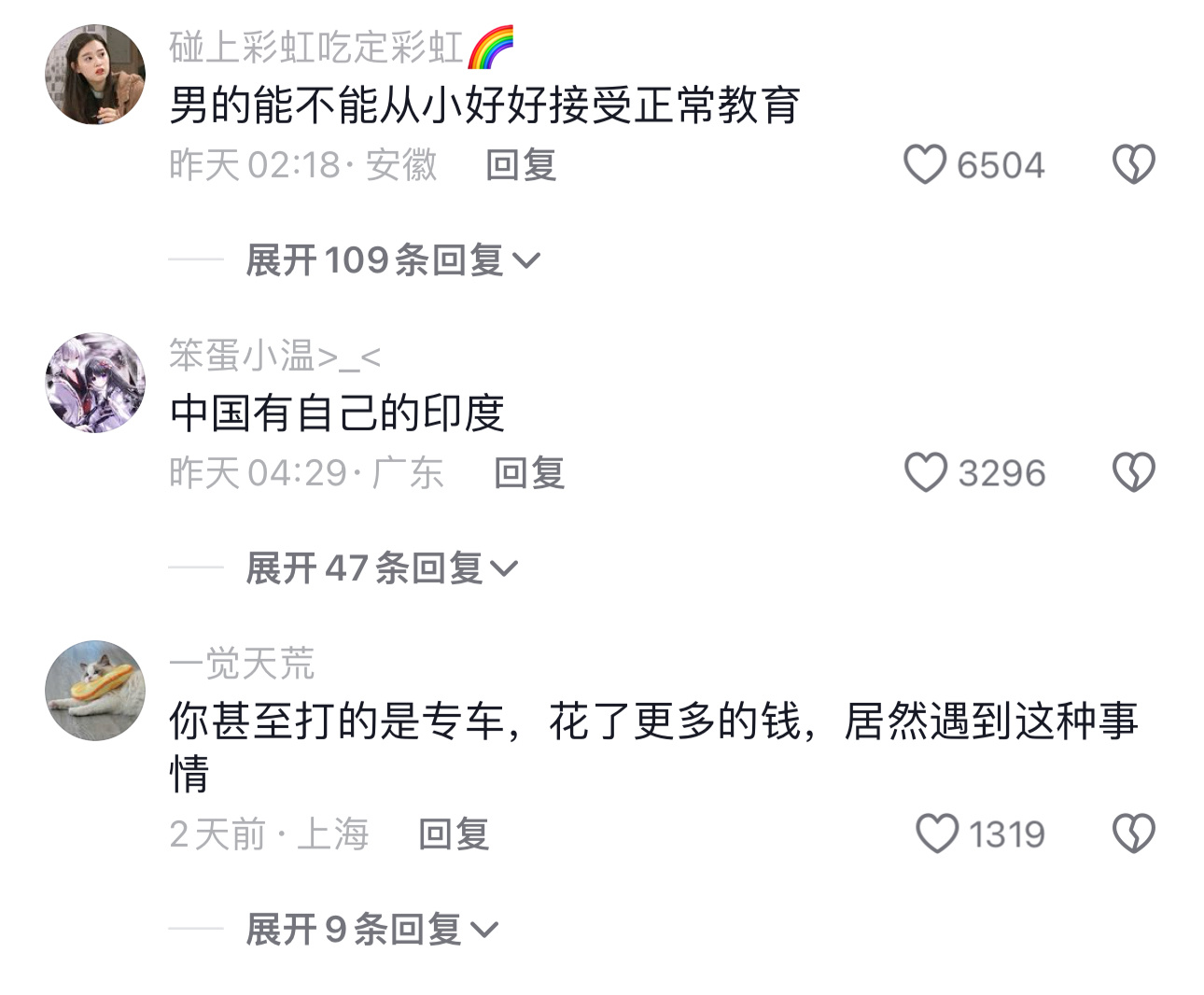The height and width of the screenshot is (995, 1204).
Task: Reply to 碰上彩虹吃定彩虹's comment
Action: click(x=521, y=165)
